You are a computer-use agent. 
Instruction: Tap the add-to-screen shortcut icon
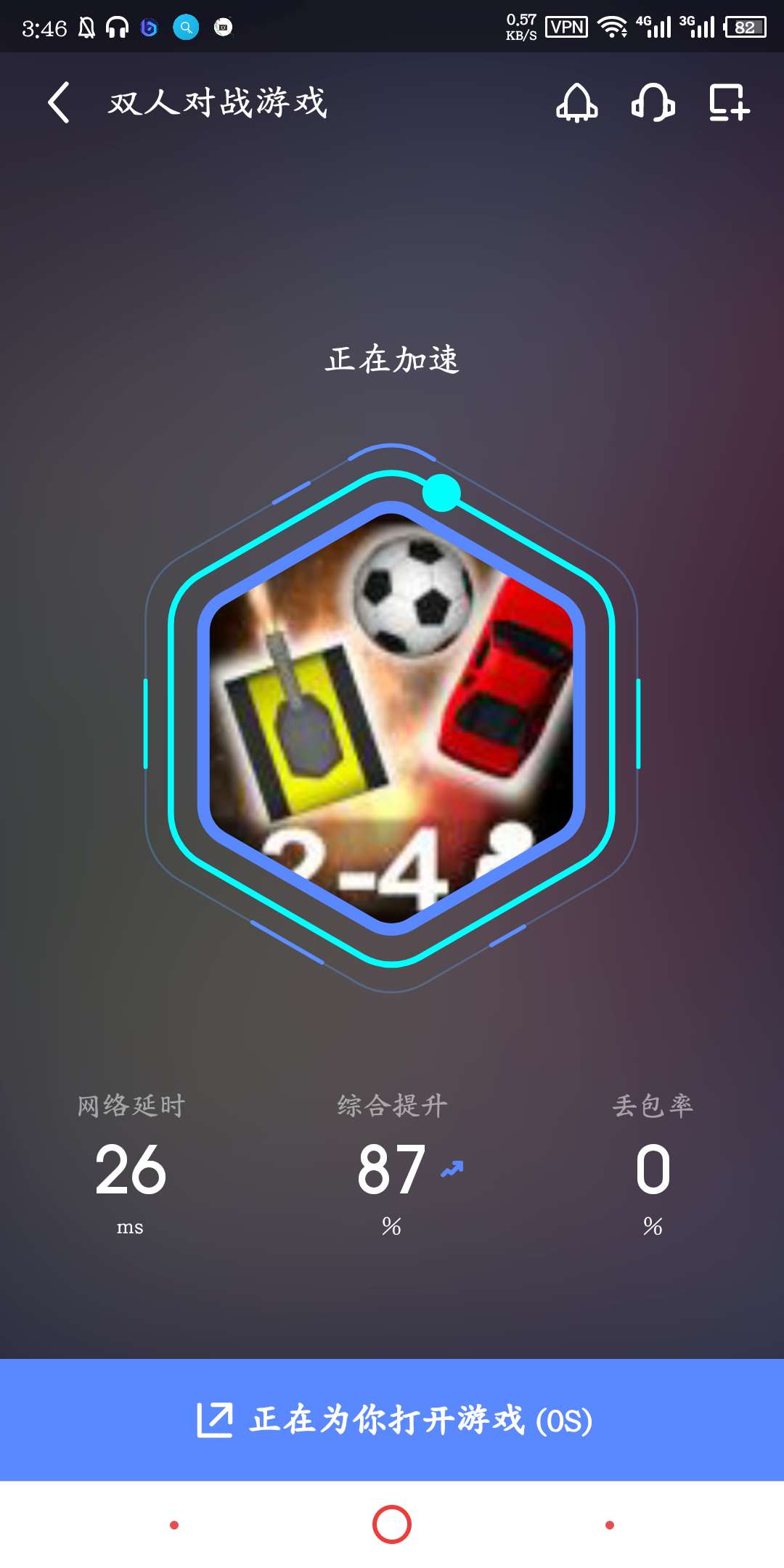tap(729, 102)
